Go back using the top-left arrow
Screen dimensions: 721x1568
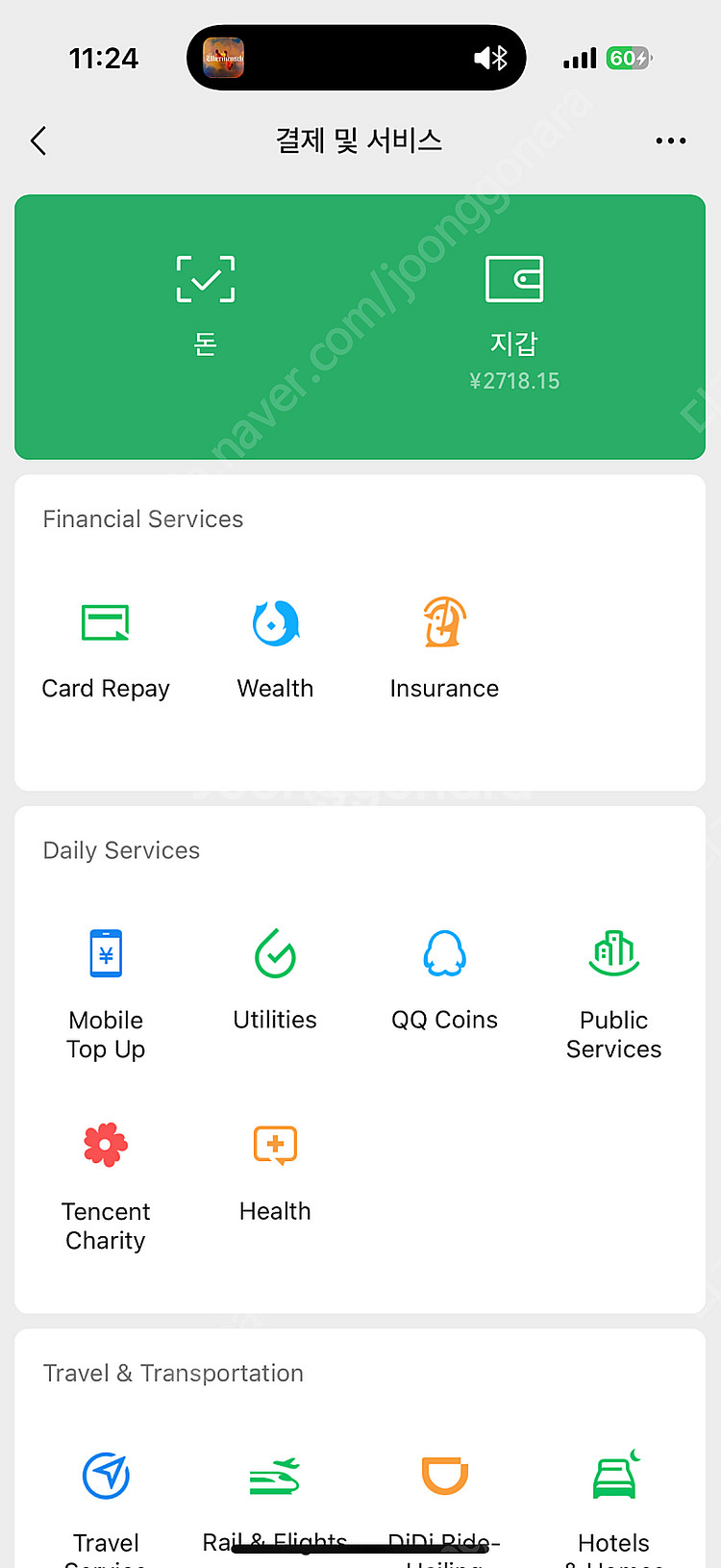(38, 141)
